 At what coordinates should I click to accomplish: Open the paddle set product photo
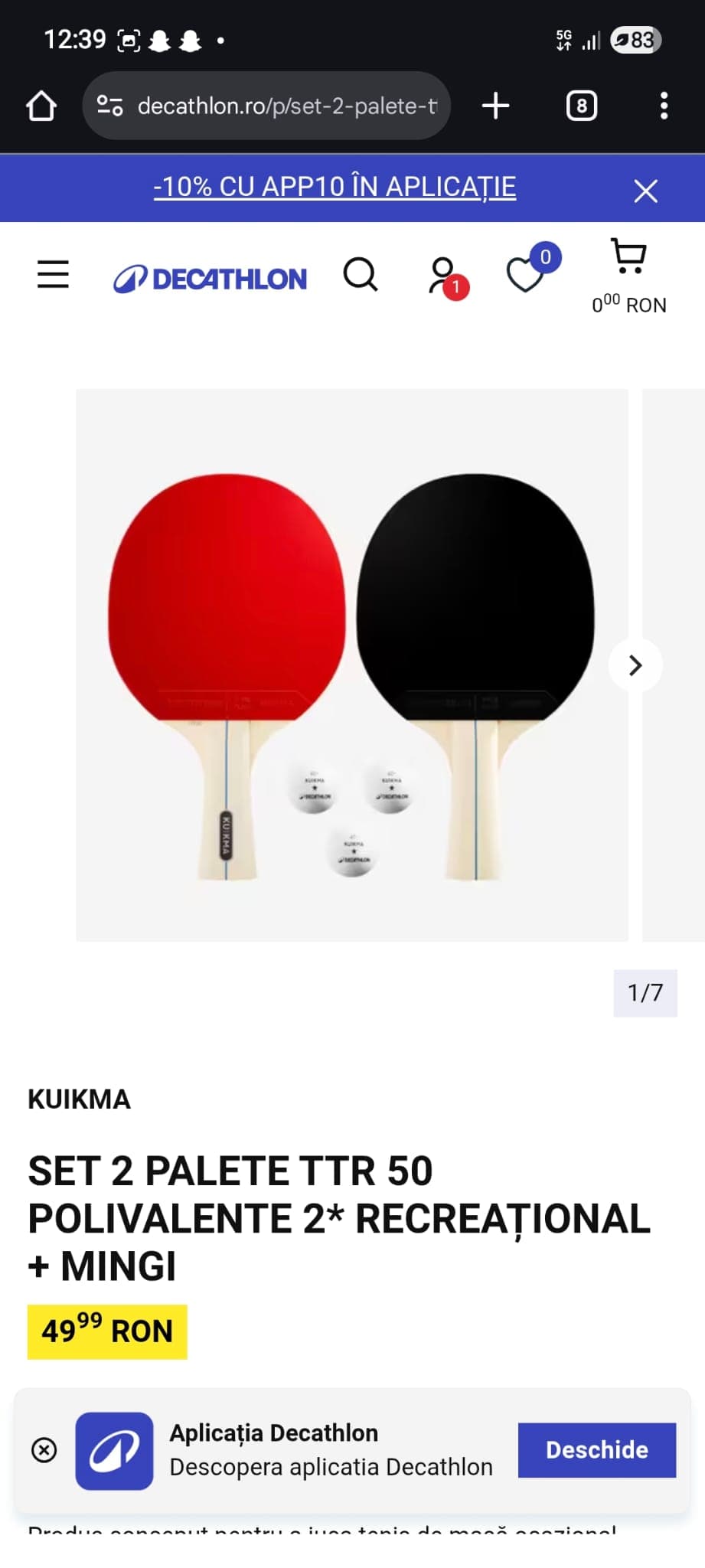(351, 665)
